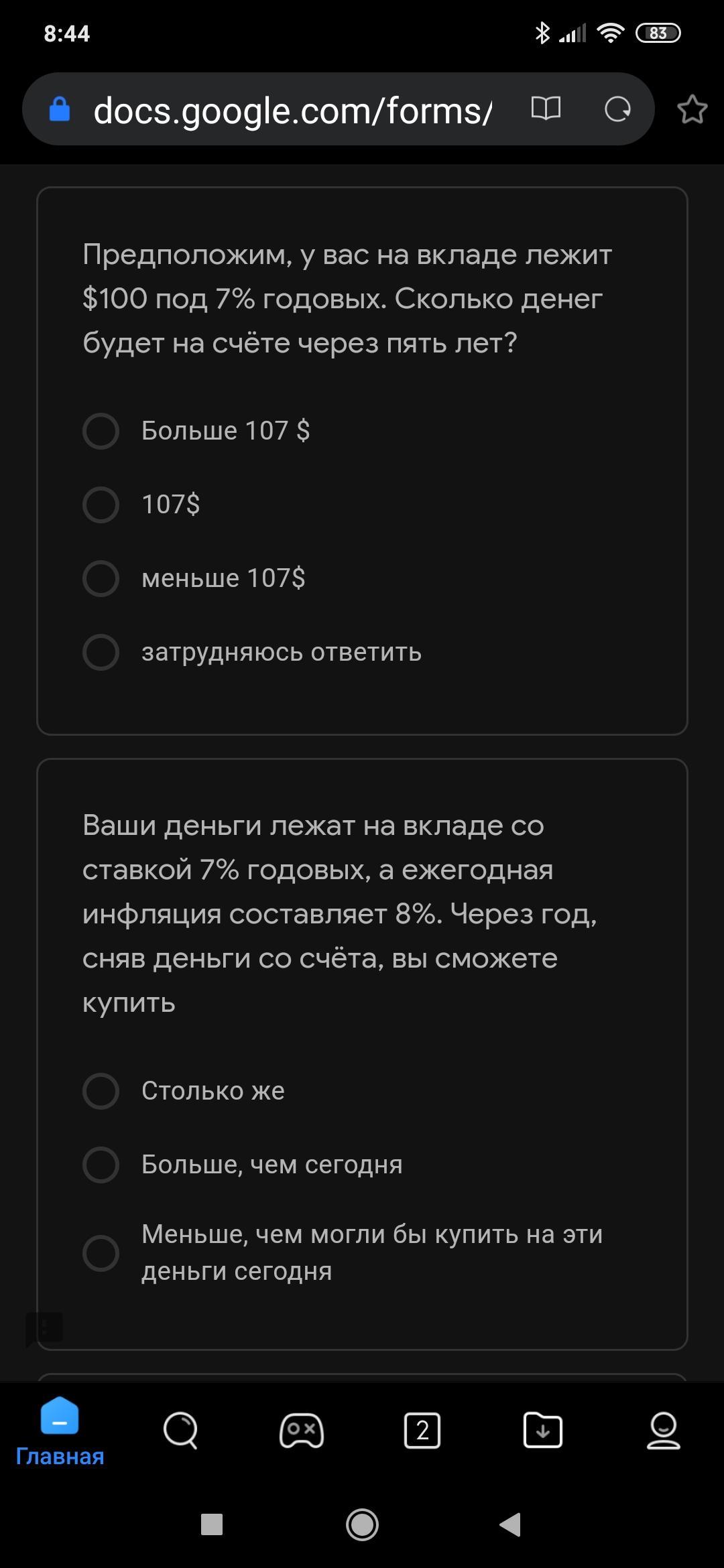Open reader mode book icon
Screen dimensions: 724x1568
546,109
